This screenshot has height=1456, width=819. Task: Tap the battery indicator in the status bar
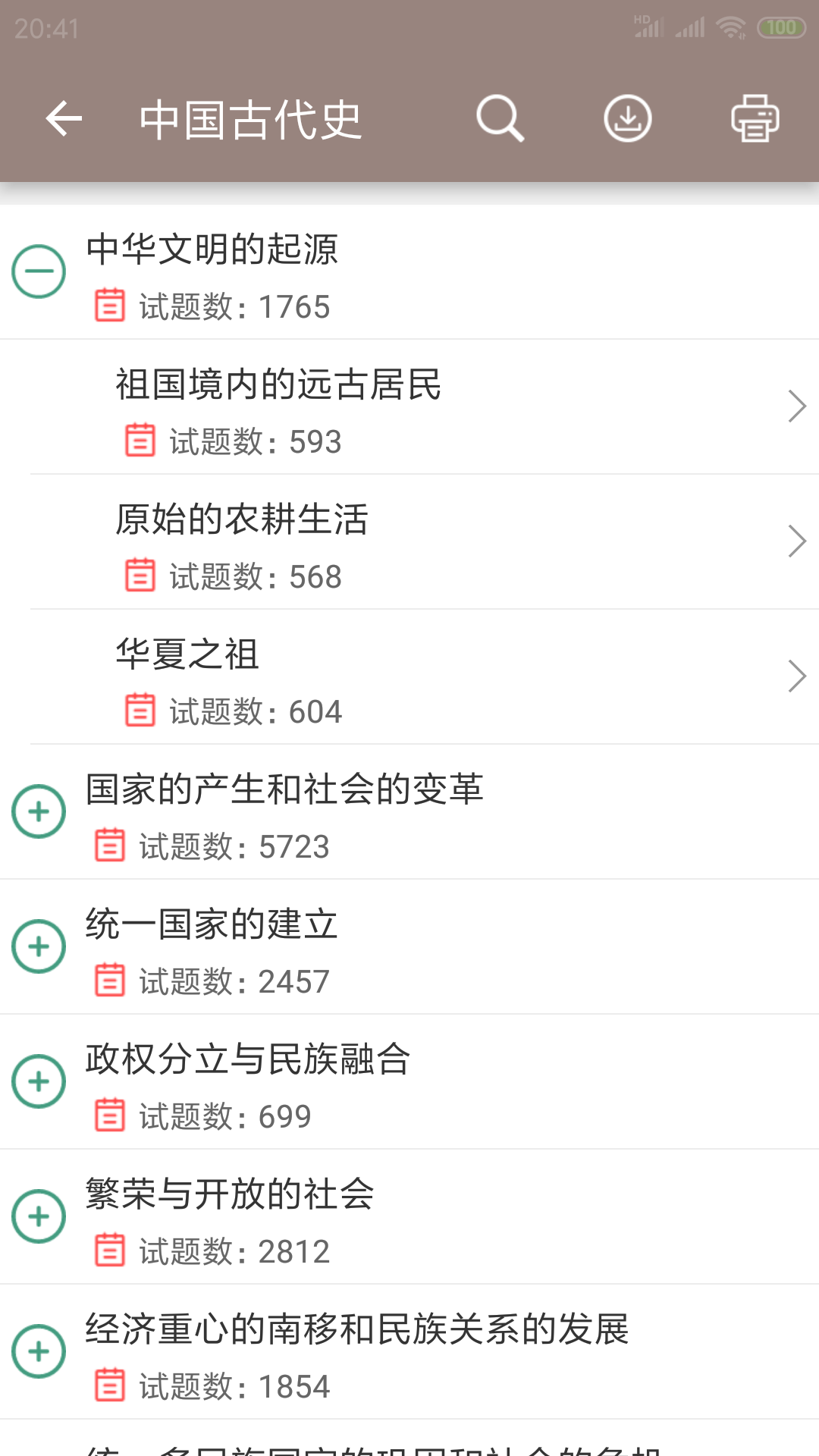click(783, 26)
